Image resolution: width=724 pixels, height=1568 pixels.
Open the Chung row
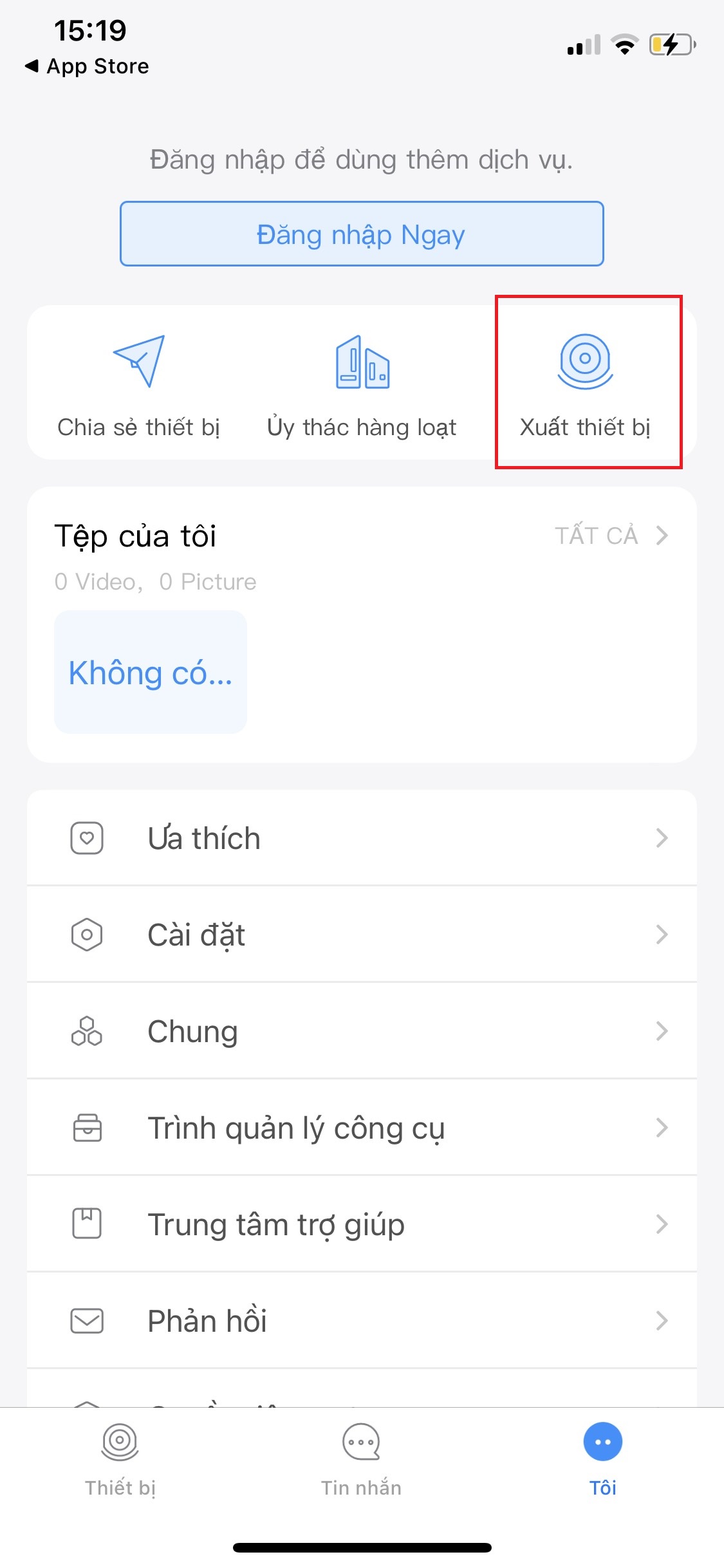tap(362, 1031)
